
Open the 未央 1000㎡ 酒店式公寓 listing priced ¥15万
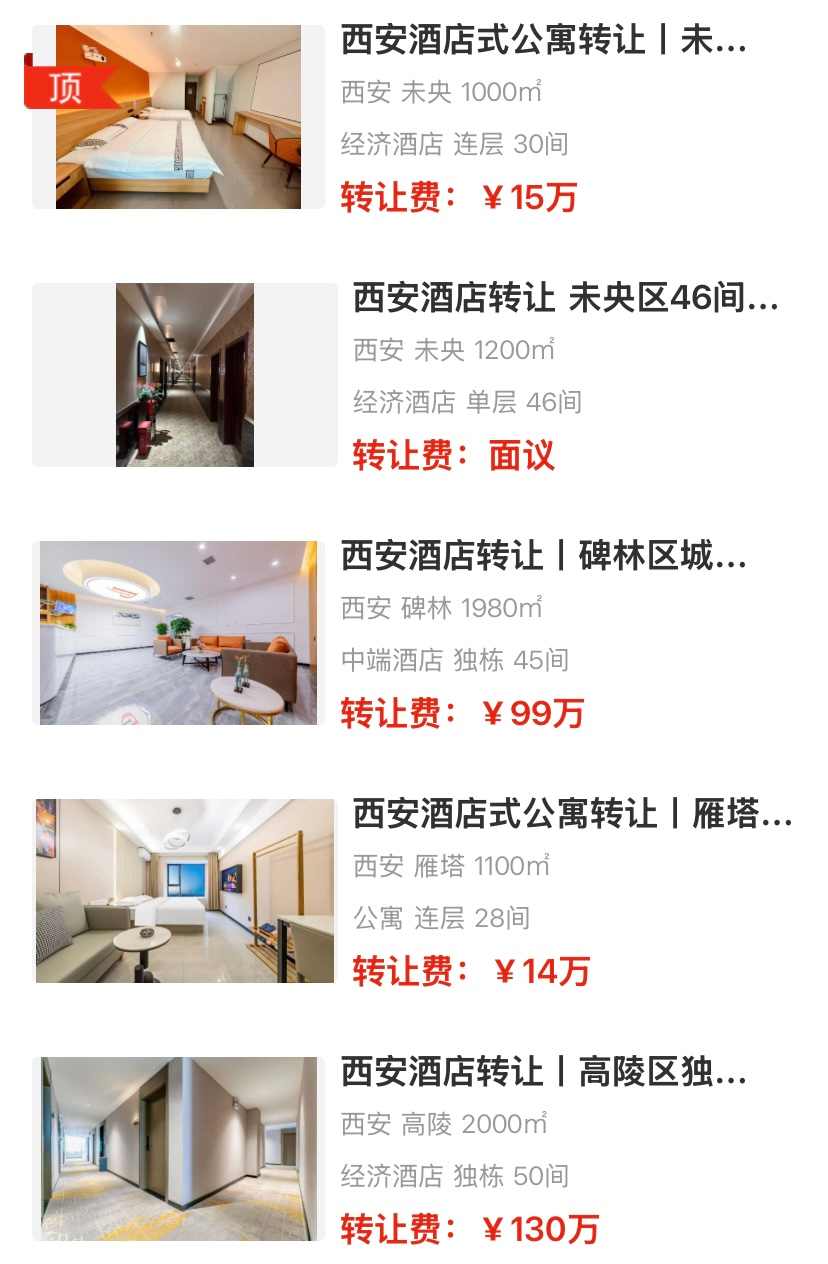[543, 42]
